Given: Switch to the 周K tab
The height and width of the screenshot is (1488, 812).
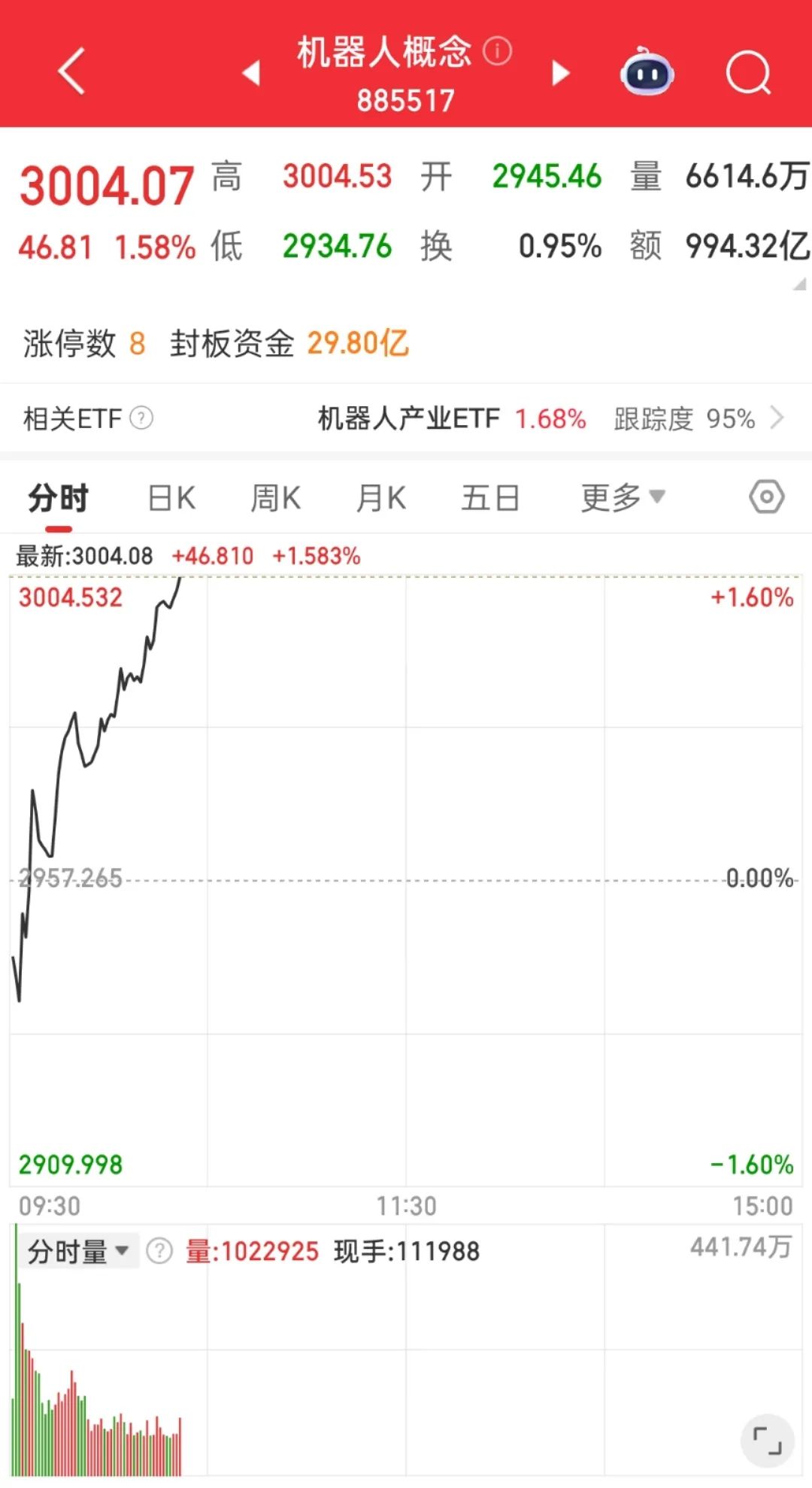Looking at the screenshot, I should 275,498.
